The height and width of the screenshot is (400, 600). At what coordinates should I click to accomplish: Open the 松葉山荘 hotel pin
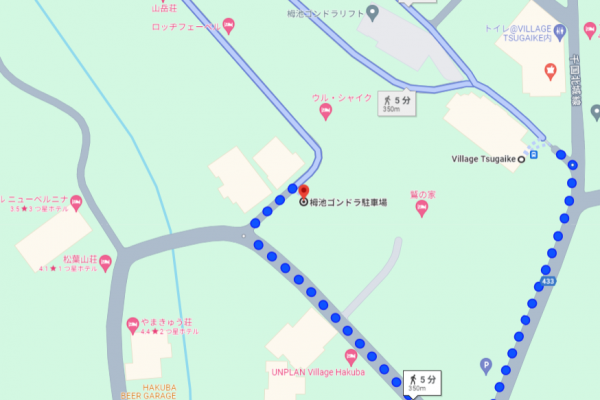coord(104,262)
